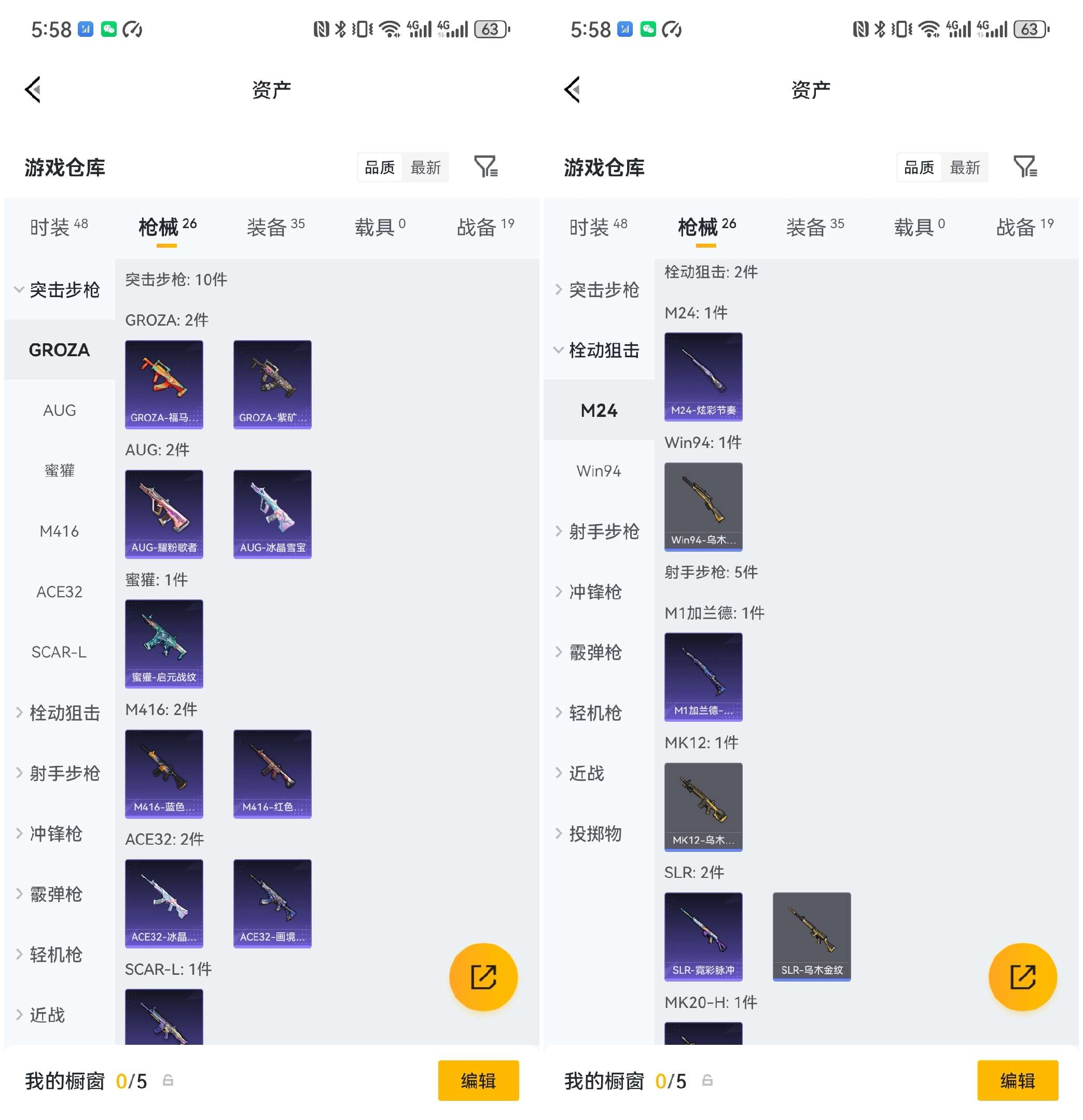The height and width of the screenshot is (1120, 1083).
Task: View the SLR-霓彩脉冲 skin
Action: click(703, 936)
